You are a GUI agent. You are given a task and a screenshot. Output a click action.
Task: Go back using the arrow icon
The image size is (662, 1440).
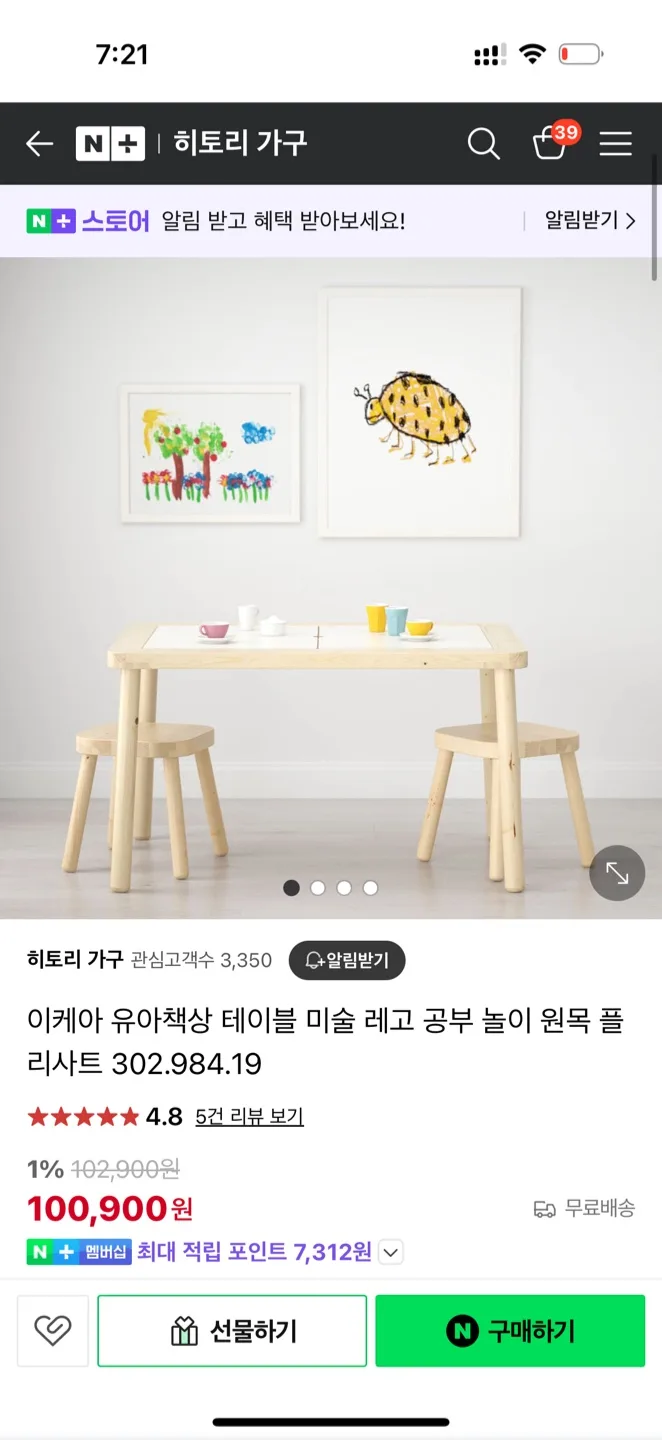click(x=39, y=144)
